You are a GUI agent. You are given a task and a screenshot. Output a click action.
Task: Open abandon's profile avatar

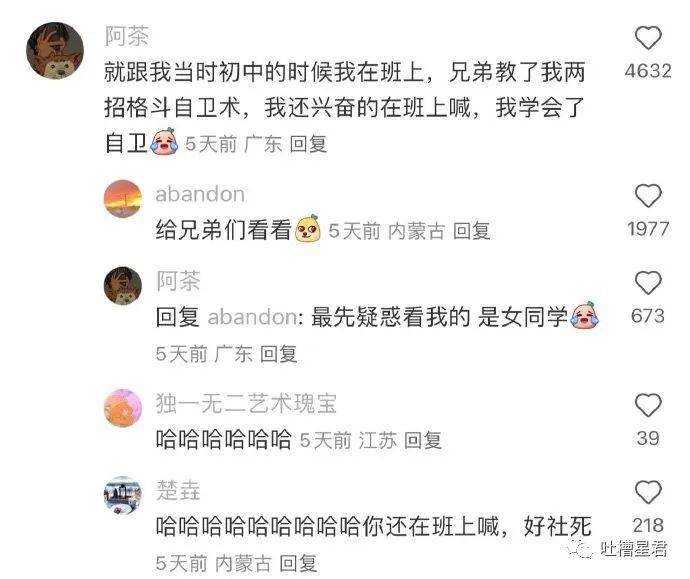123,199
